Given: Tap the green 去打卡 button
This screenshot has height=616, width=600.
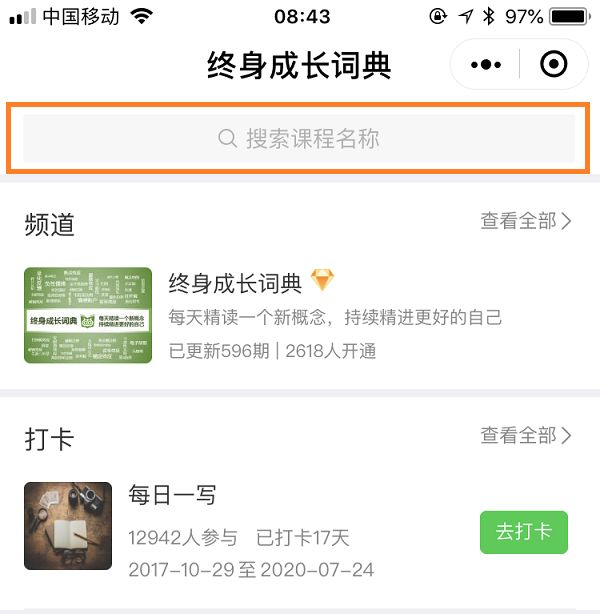Looking at the screenshot, I should [523, 532].
